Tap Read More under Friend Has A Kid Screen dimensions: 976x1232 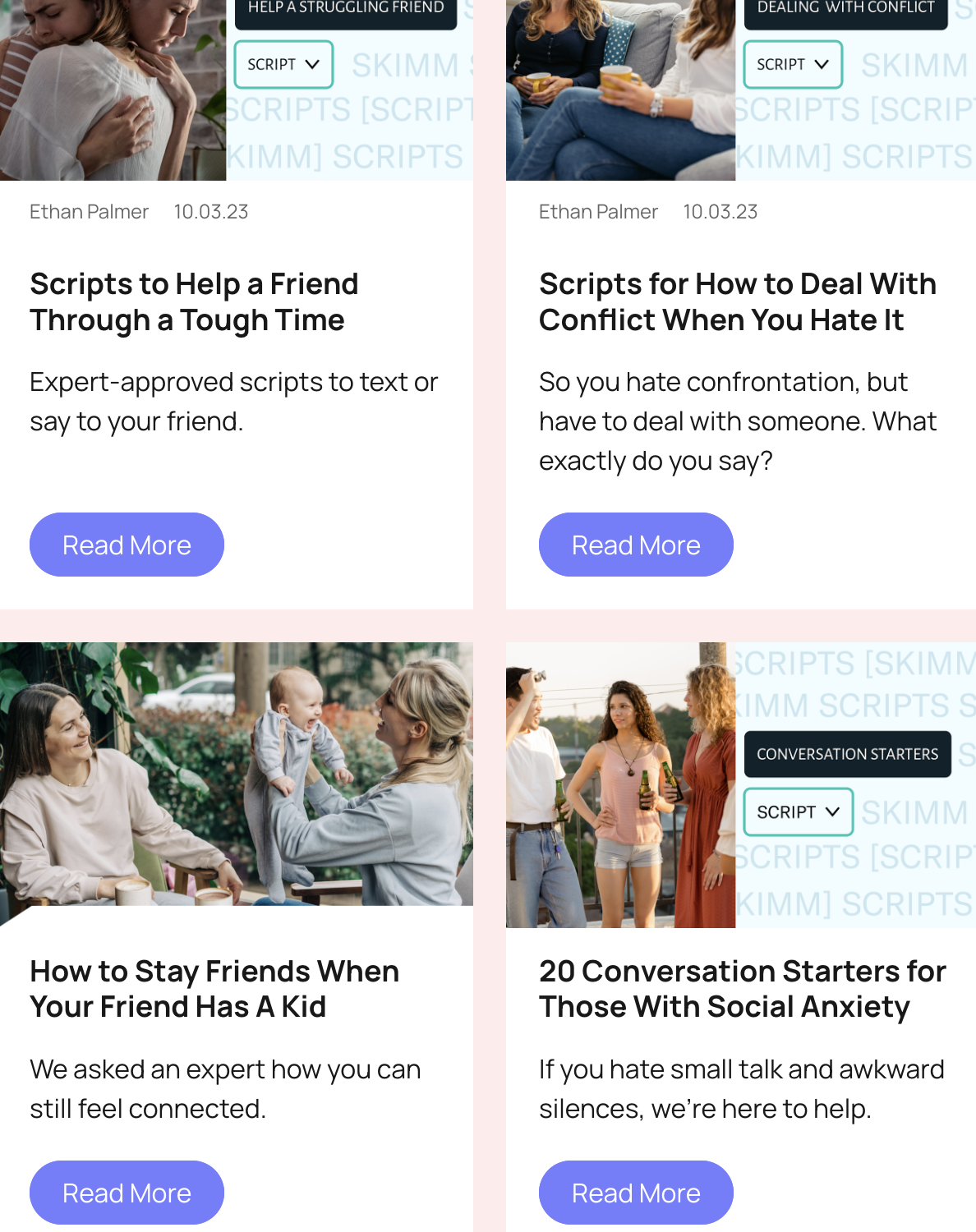(x=127, y=1193)
